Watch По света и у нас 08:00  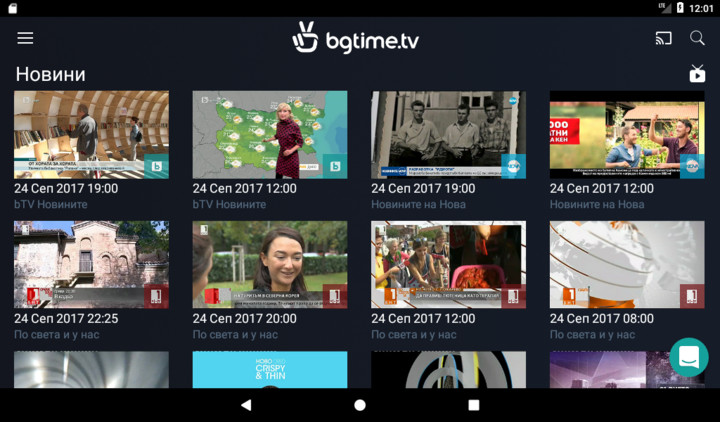coord(627,265)
